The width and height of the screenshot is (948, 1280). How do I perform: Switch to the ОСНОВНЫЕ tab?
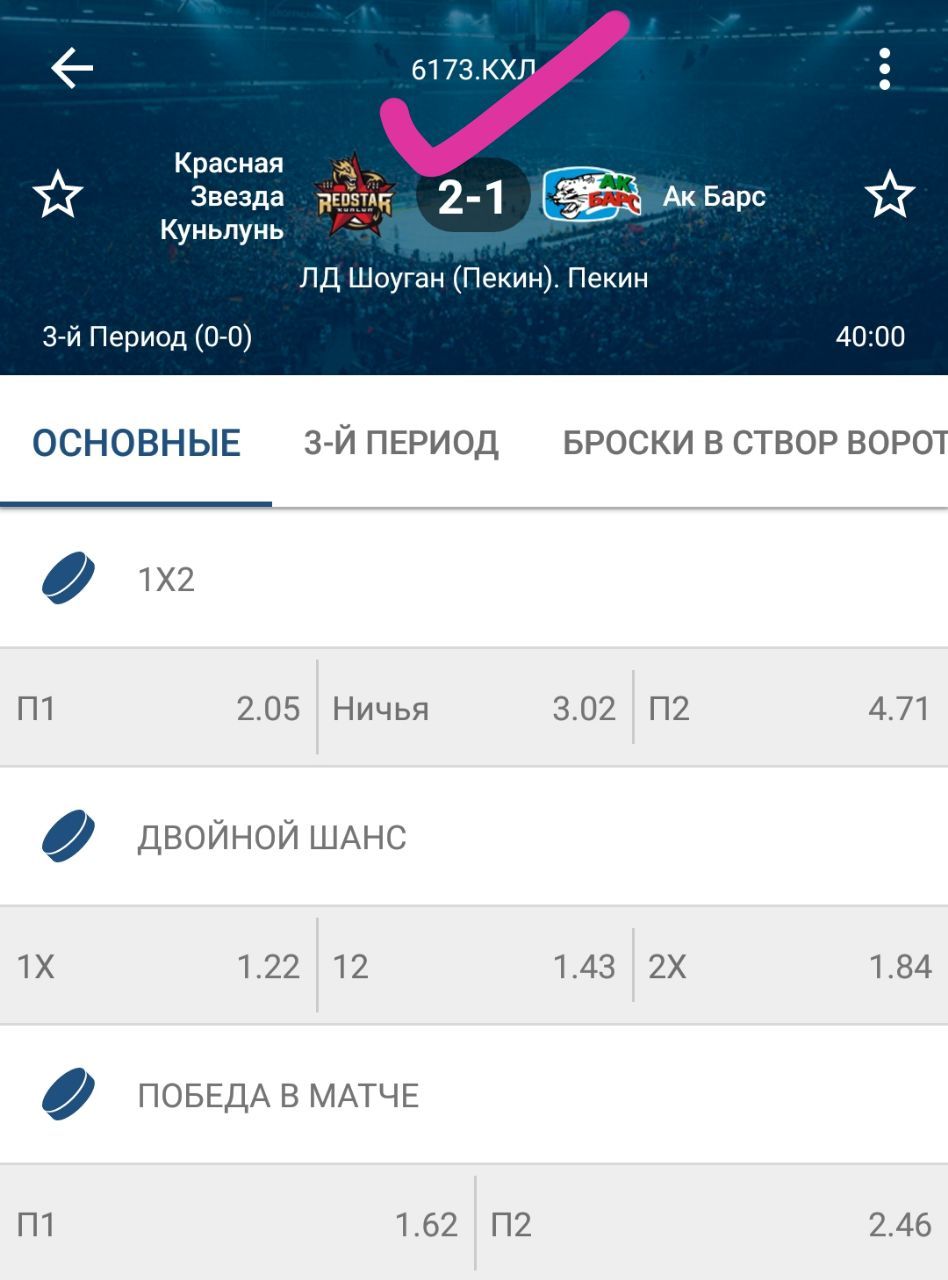click(x=136, y=443)
